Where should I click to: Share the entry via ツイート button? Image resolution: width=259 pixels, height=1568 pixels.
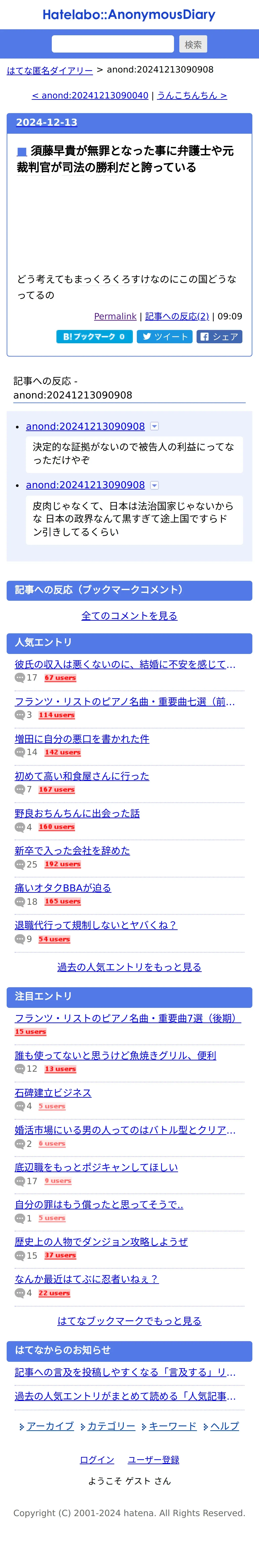click(165, 337)
